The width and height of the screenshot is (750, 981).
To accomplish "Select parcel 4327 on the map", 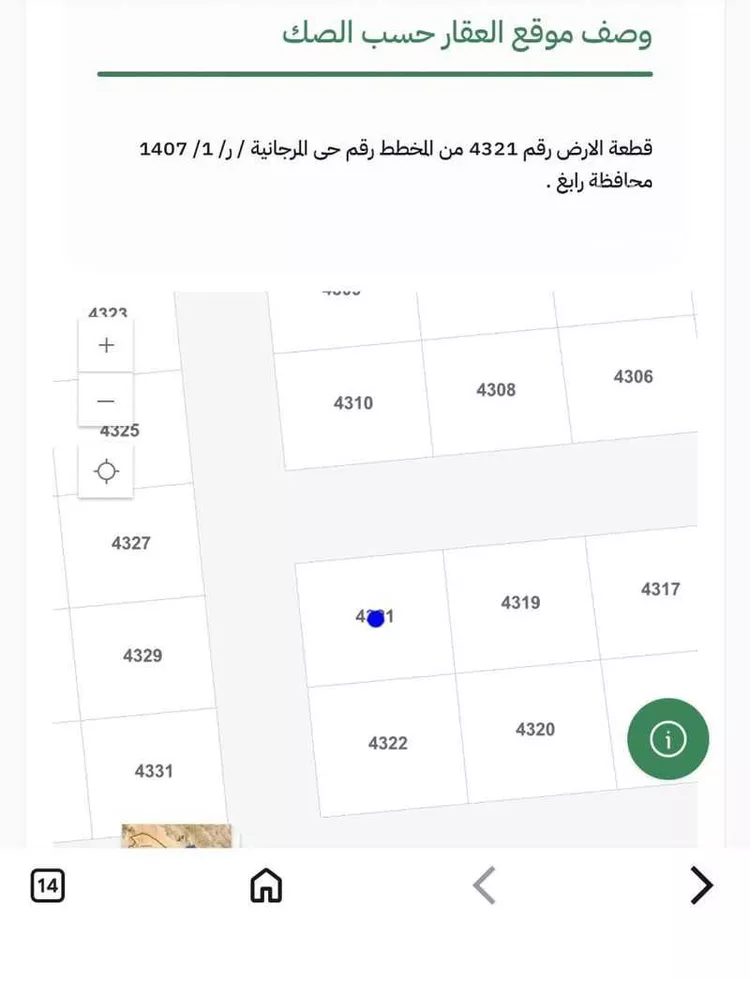I will pyautogui.click(x=130, y=544).
